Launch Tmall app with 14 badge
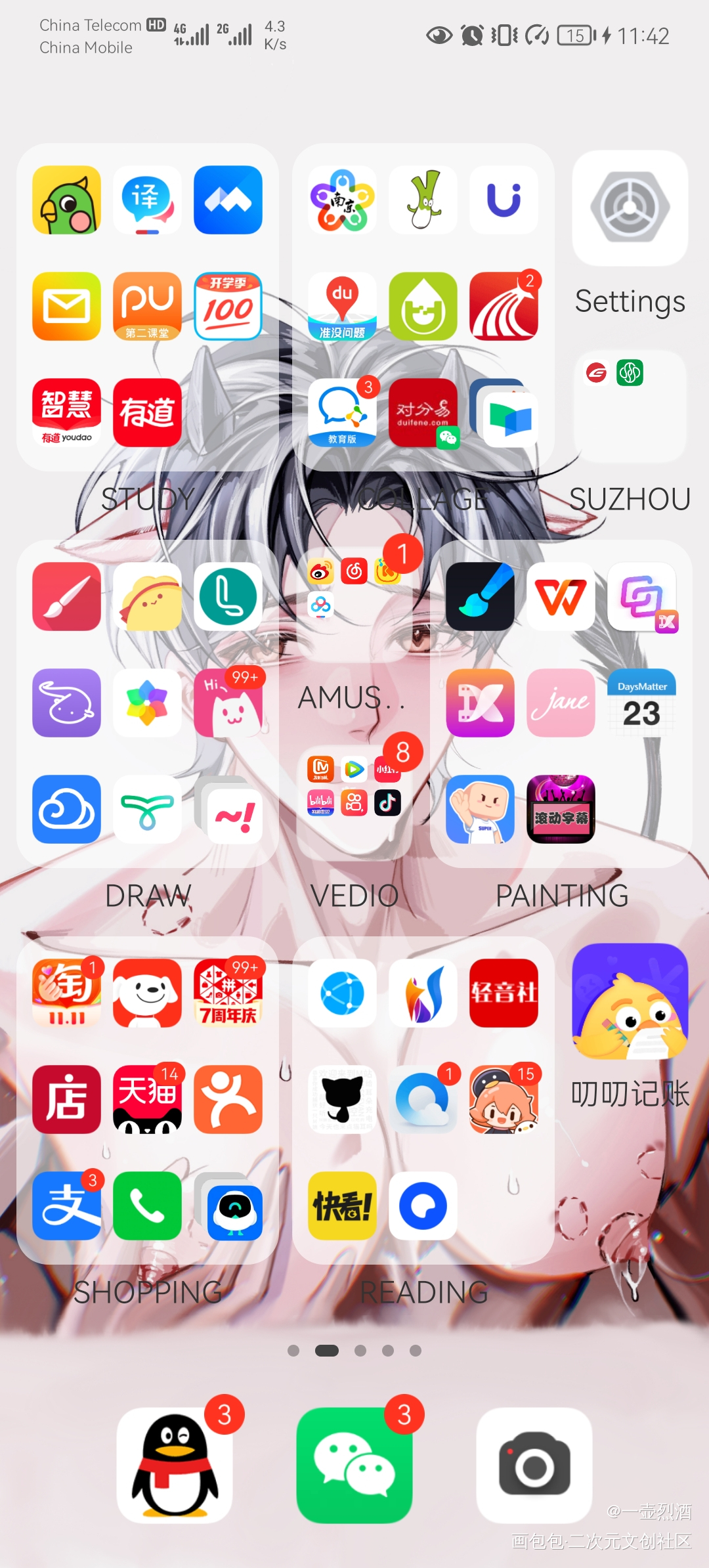 [147, 1099]
